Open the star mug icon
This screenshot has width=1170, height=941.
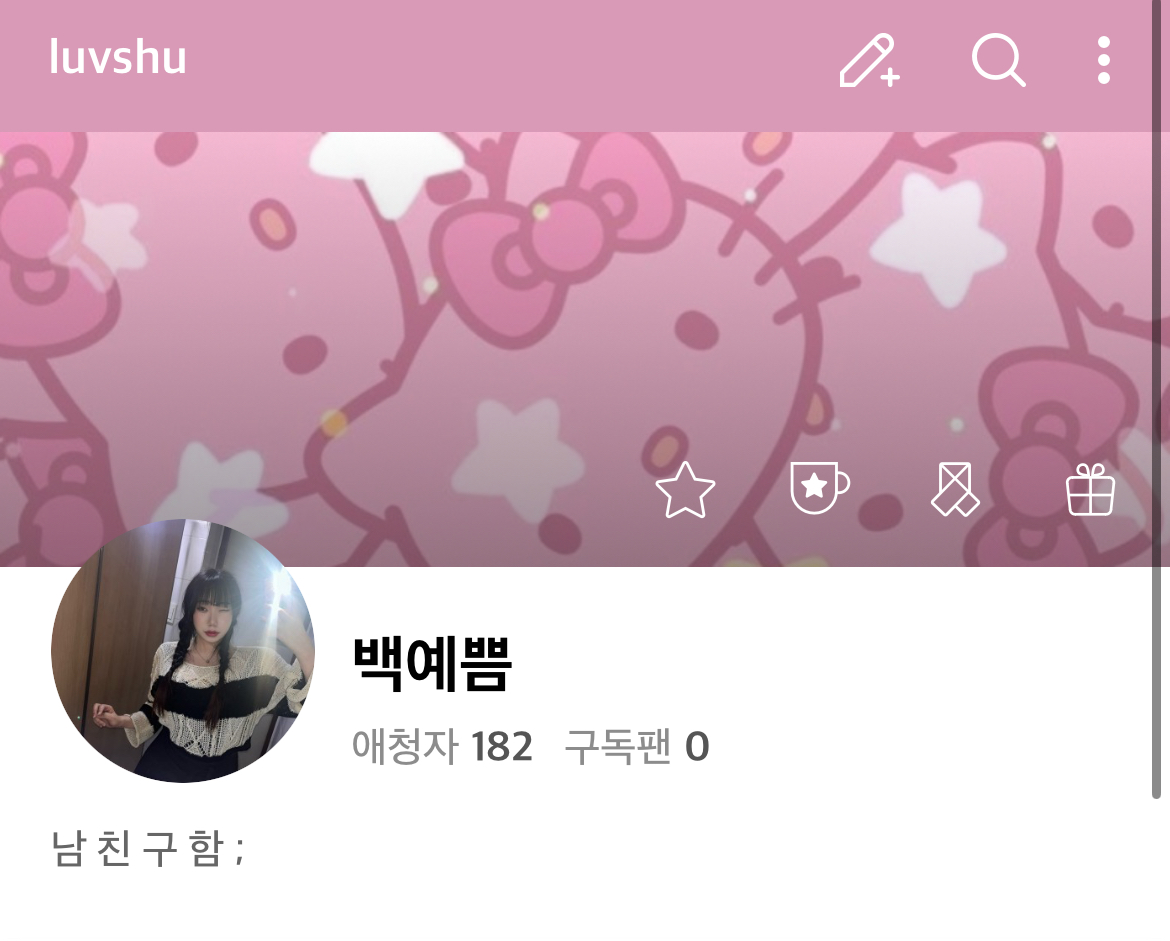819,488
